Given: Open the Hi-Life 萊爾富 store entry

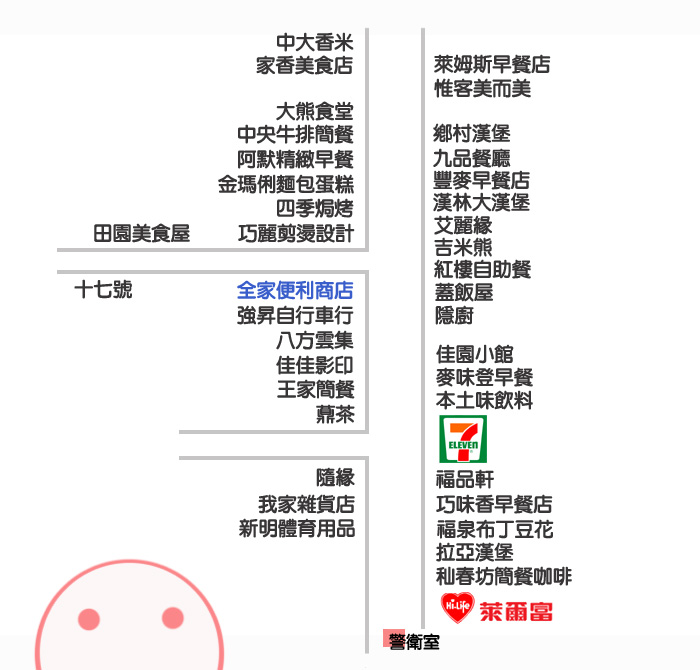Looking at the screenshot, I should [x=497, y=608].
